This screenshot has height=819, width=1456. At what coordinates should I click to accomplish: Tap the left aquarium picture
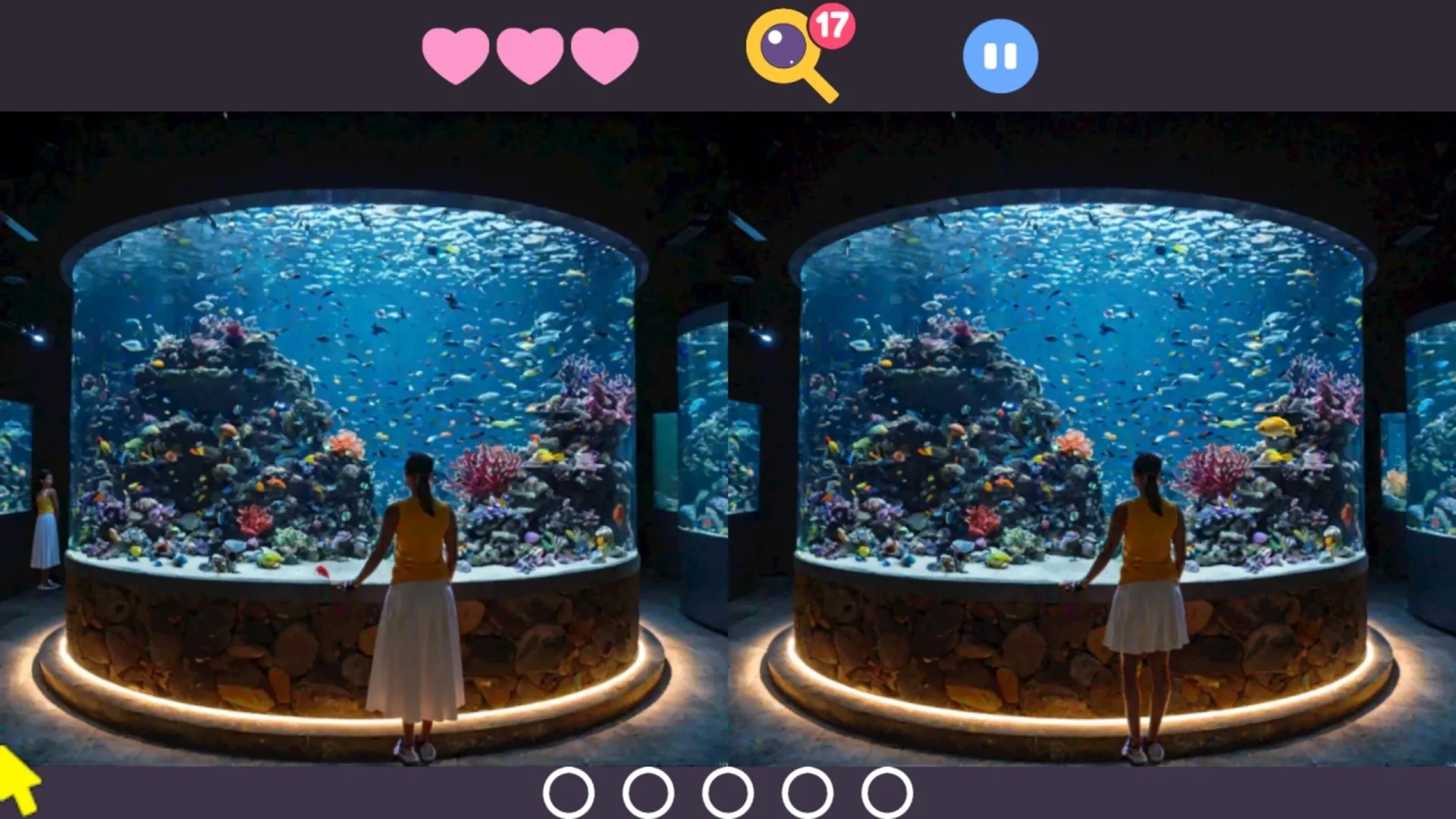click(x=362, y=438)
